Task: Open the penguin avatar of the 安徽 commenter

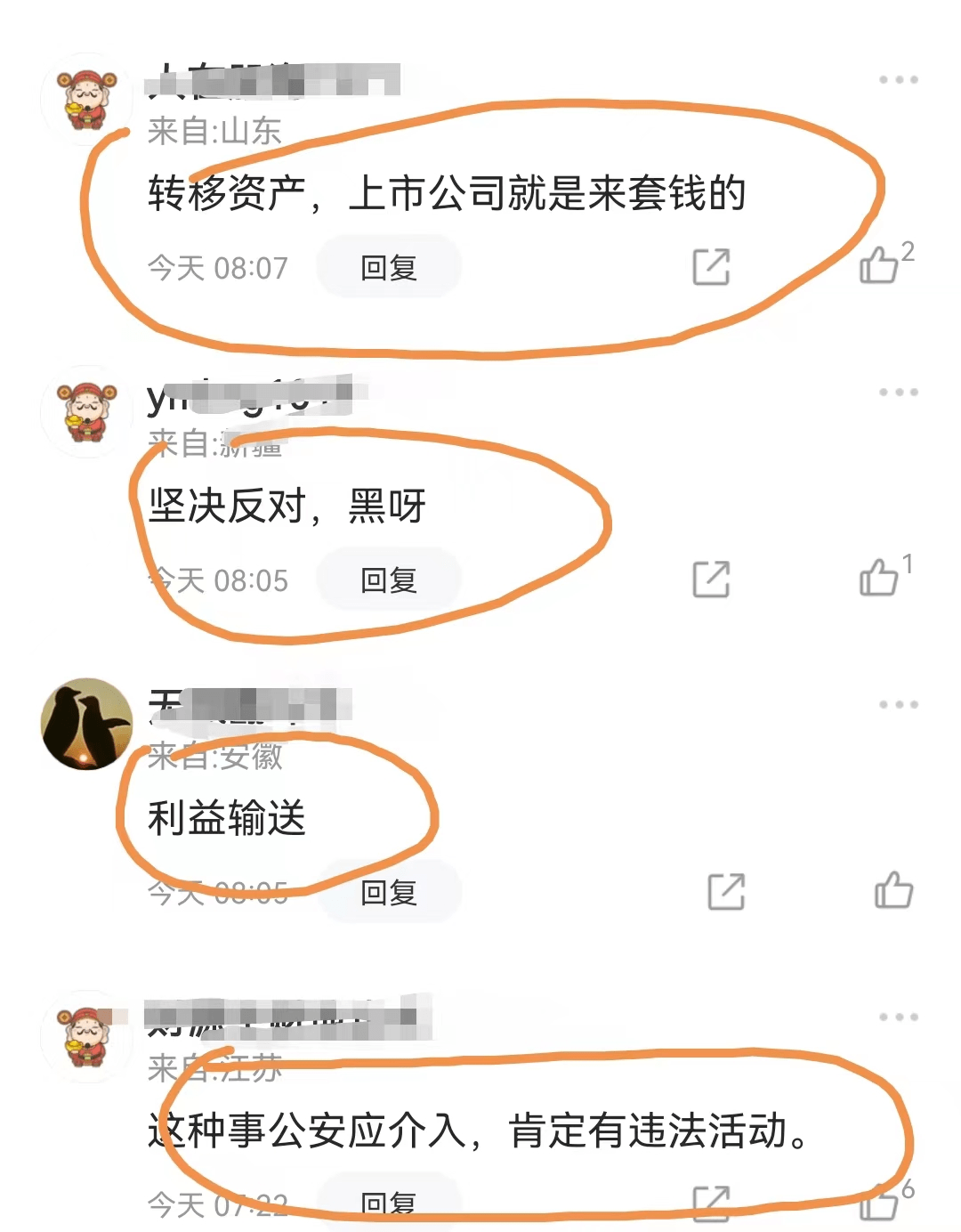Action: coord(86,724)
